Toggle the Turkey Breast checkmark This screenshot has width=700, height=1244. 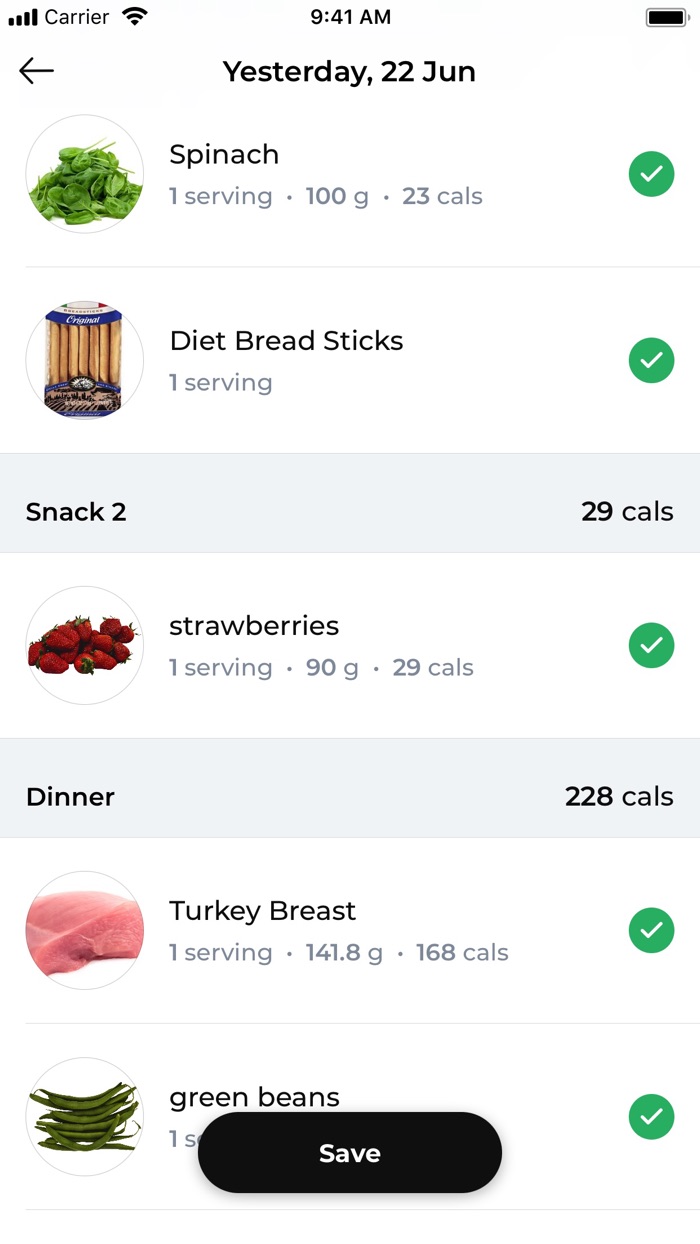pos(651,930)
